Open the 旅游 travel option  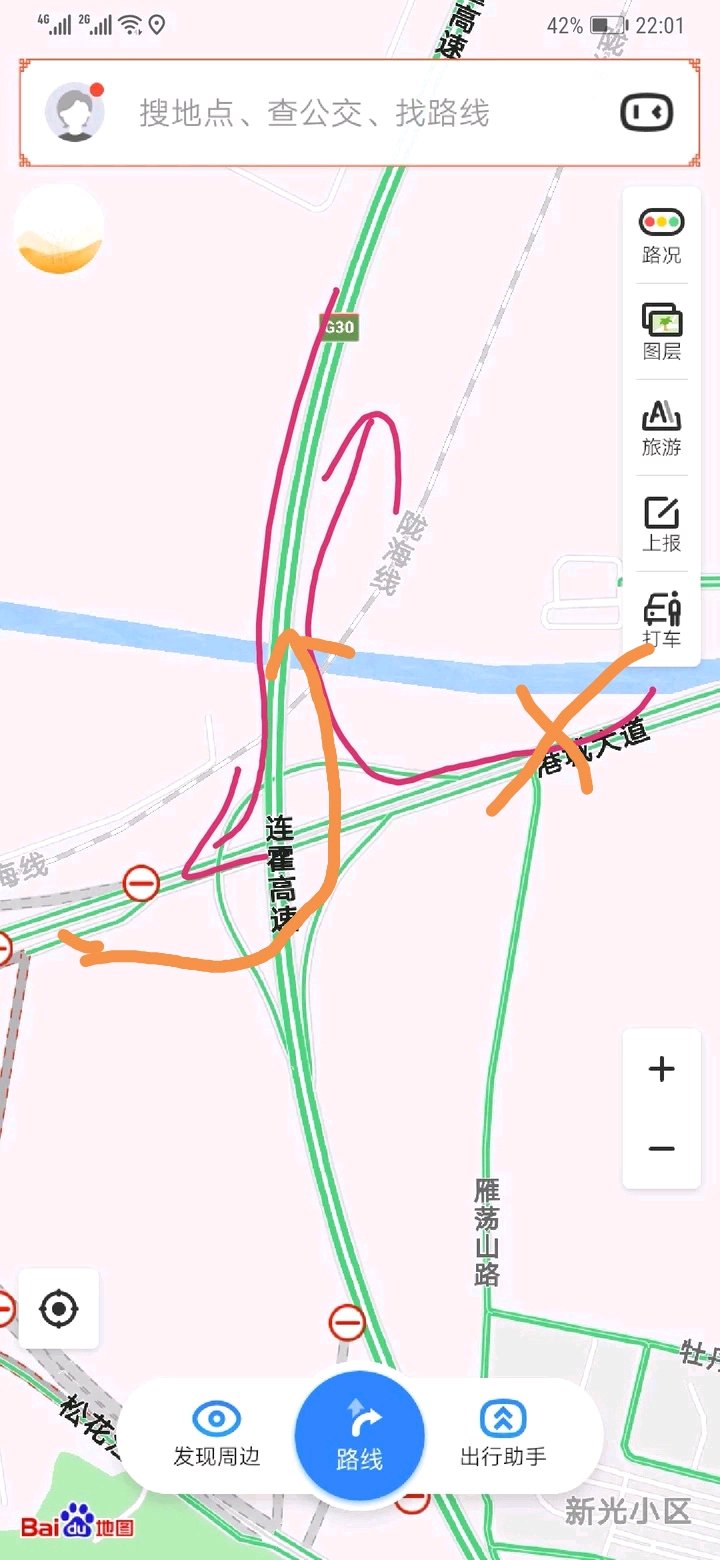click(661, 428)
